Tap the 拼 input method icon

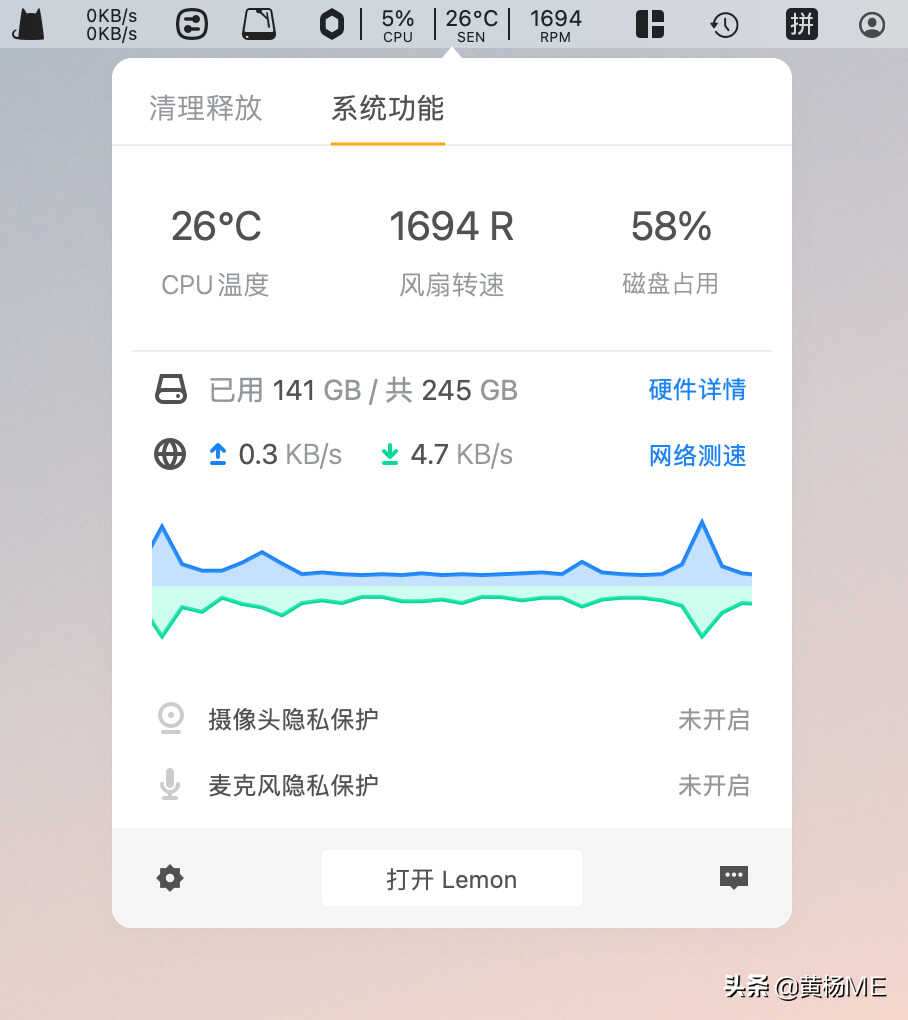801,24
